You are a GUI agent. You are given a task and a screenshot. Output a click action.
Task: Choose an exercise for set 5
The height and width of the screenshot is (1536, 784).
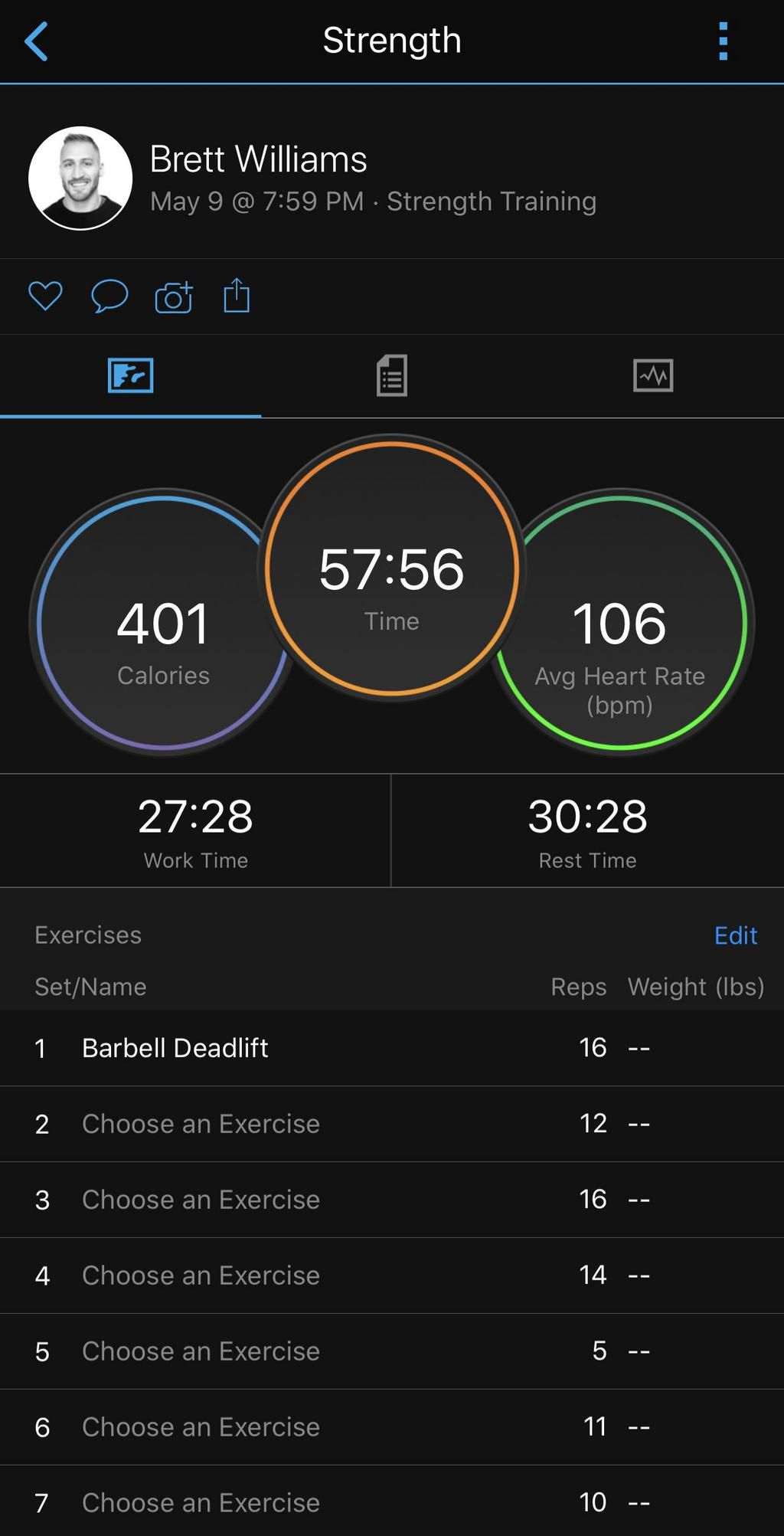[x=201, y=1351]
